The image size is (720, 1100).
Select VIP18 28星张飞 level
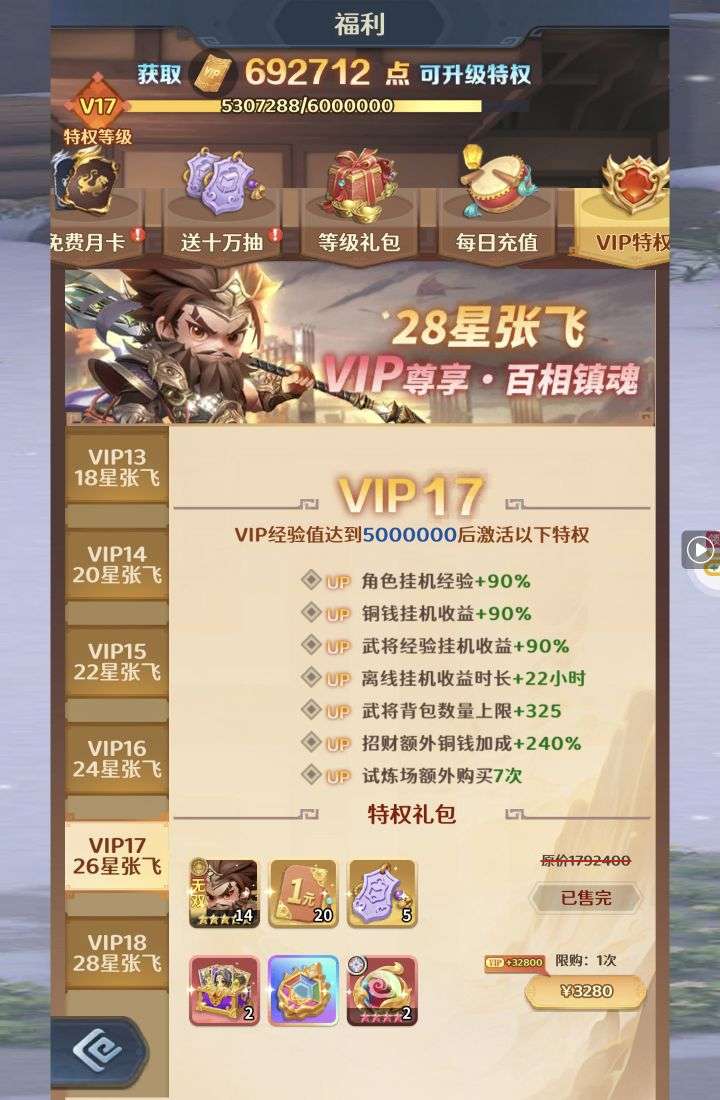[x=117, y=952]
